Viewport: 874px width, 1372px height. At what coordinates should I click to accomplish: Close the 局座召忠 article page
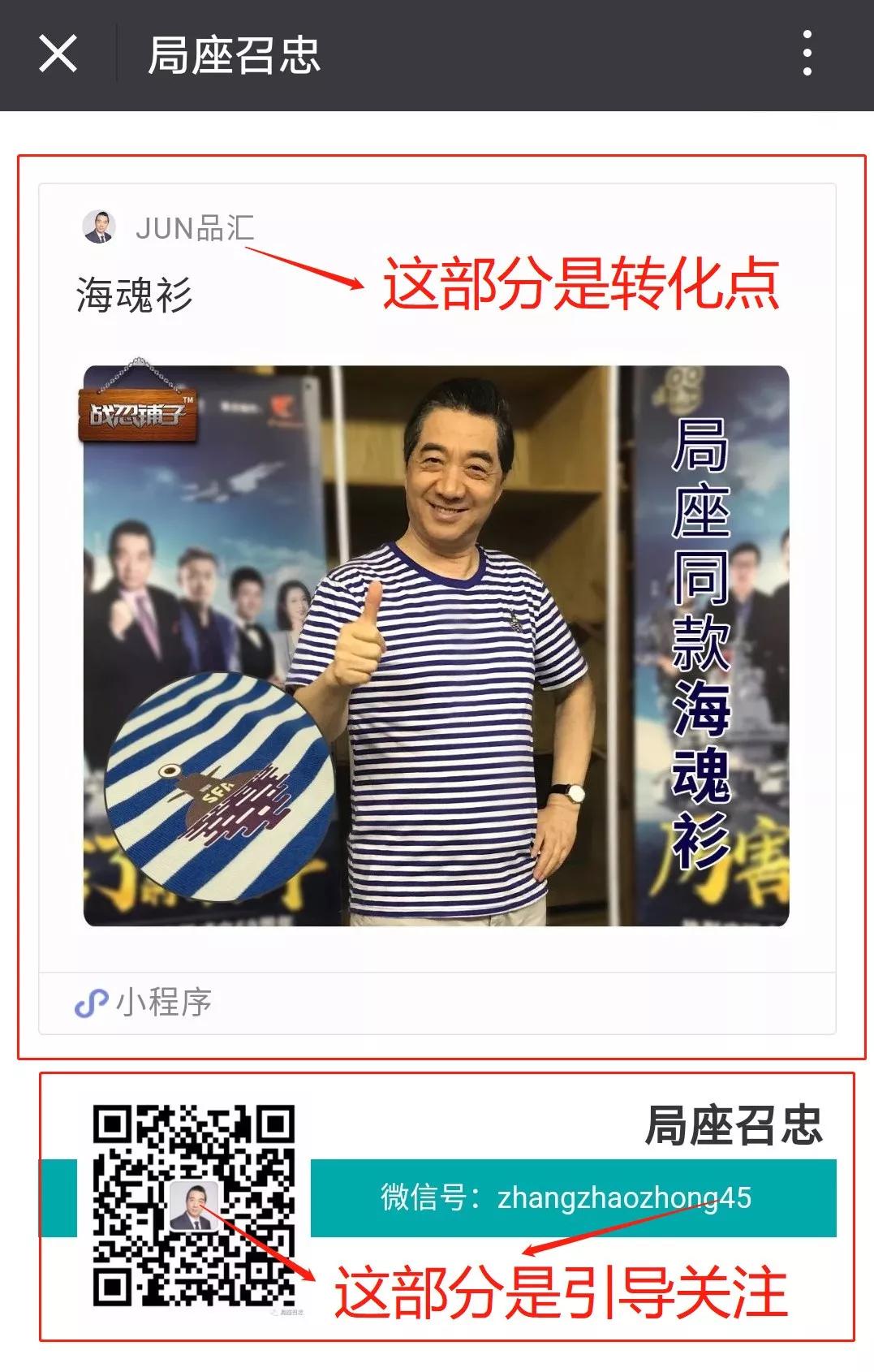tap(58, 54)
